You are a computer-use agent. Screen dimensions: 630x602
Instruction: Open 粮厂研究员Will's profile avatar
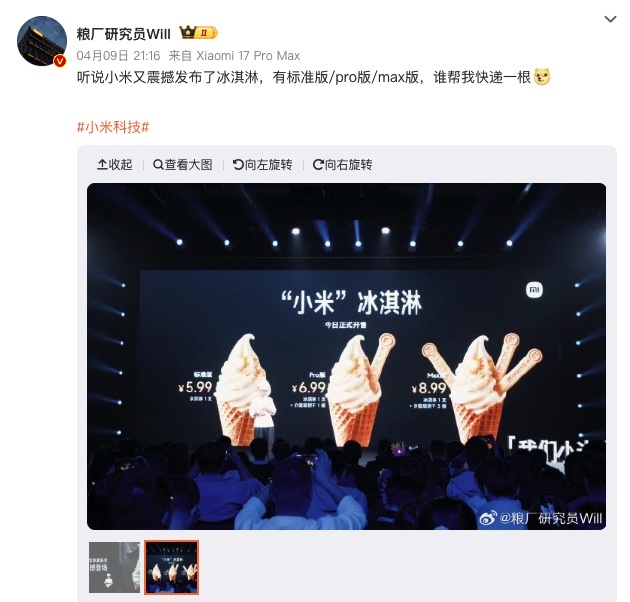[42, 42]
